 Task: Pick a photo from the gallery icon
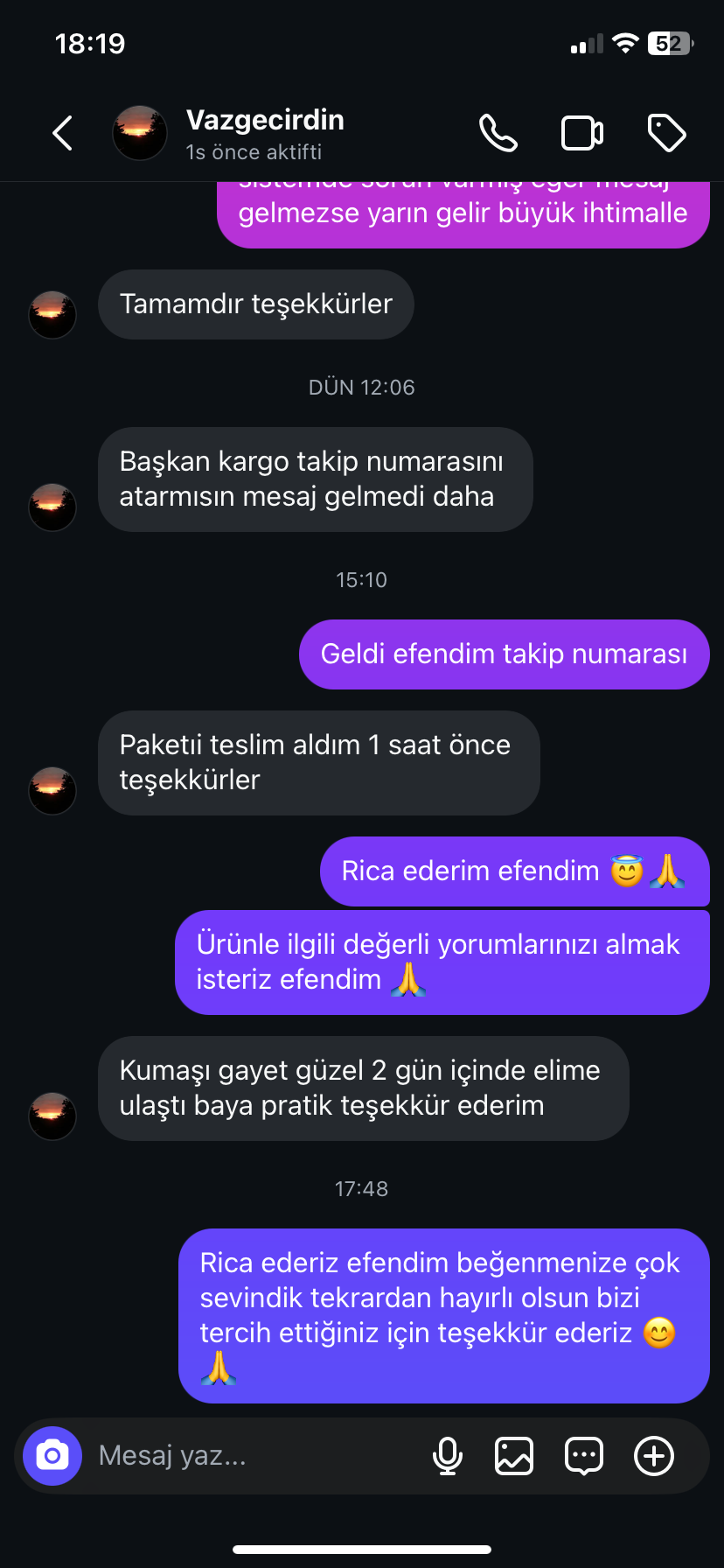[514, 1456]
